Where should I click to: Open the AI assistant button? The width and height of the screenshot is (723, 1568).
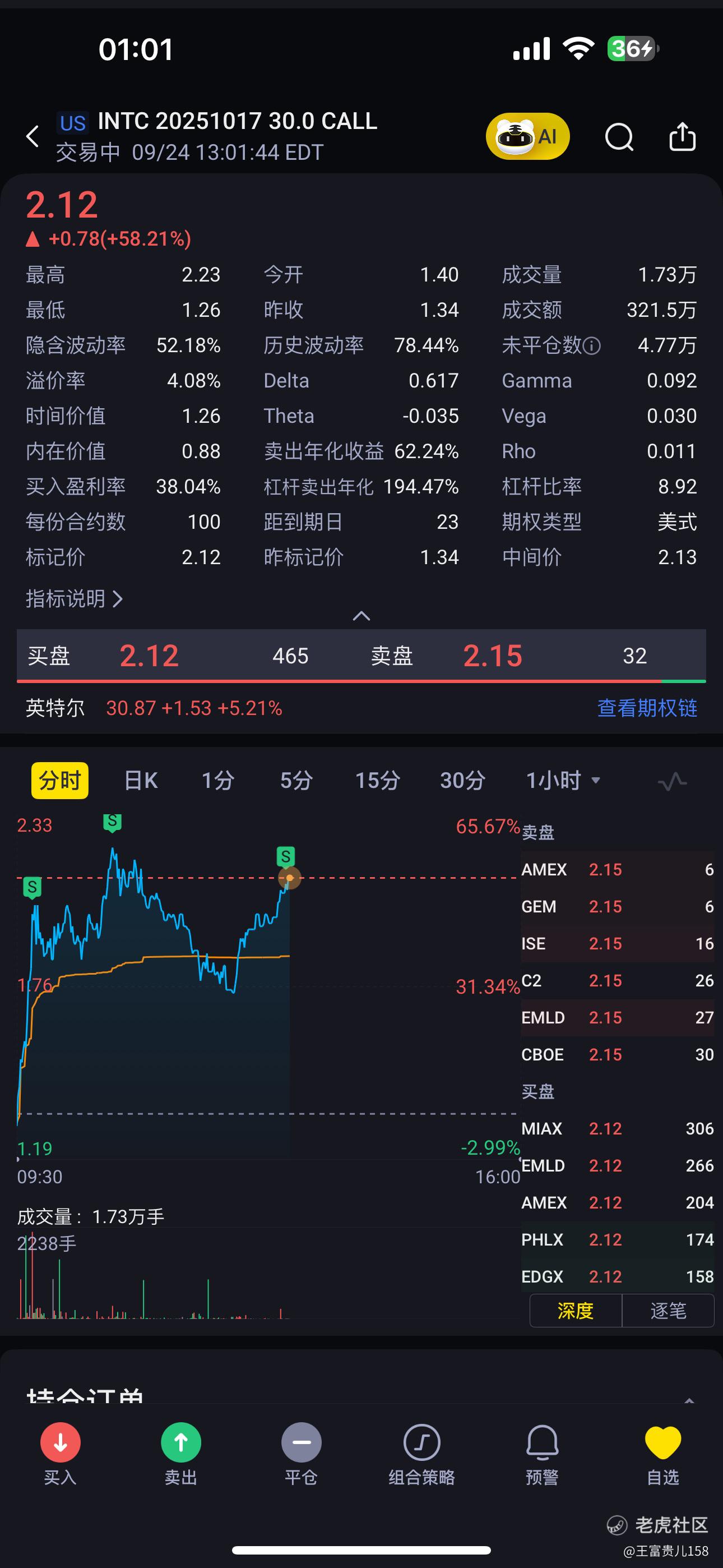coord(527,136)
